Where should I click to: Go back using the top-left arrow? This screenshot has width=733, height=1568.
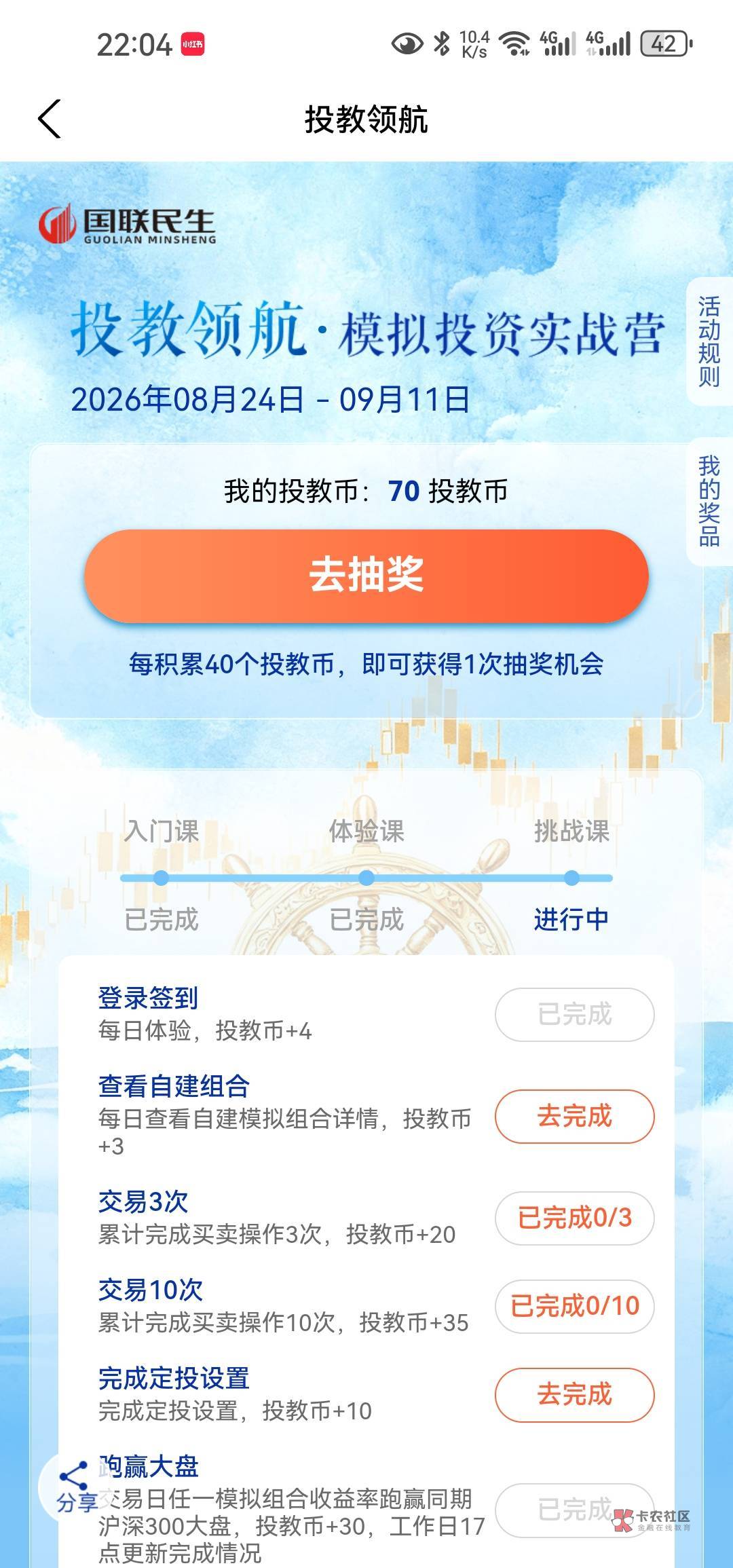click(50, 119)
